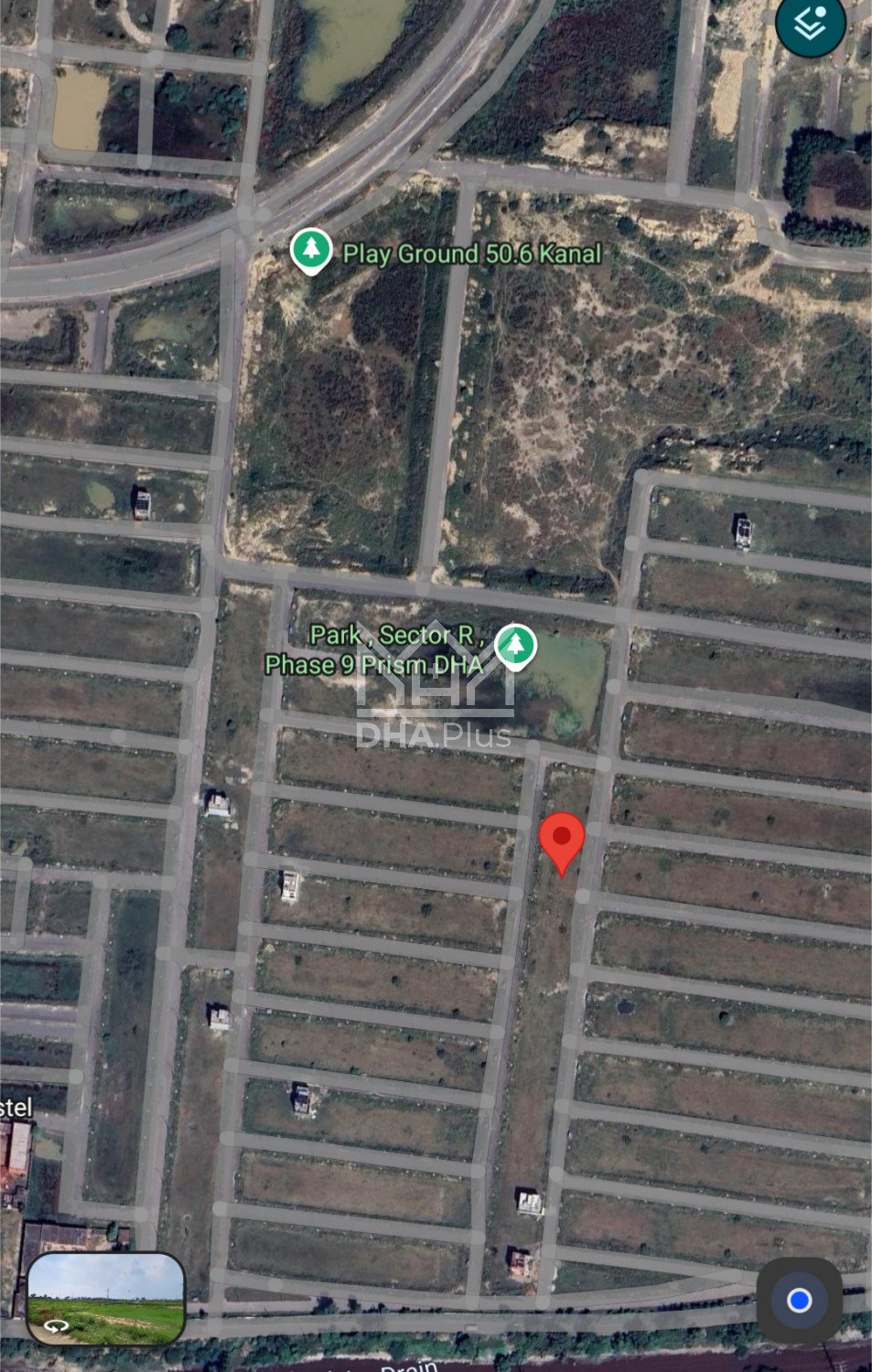Open the Street View thumbnail preview
Viewport: 872px width, 1372px height.
tap(106, 1299)
